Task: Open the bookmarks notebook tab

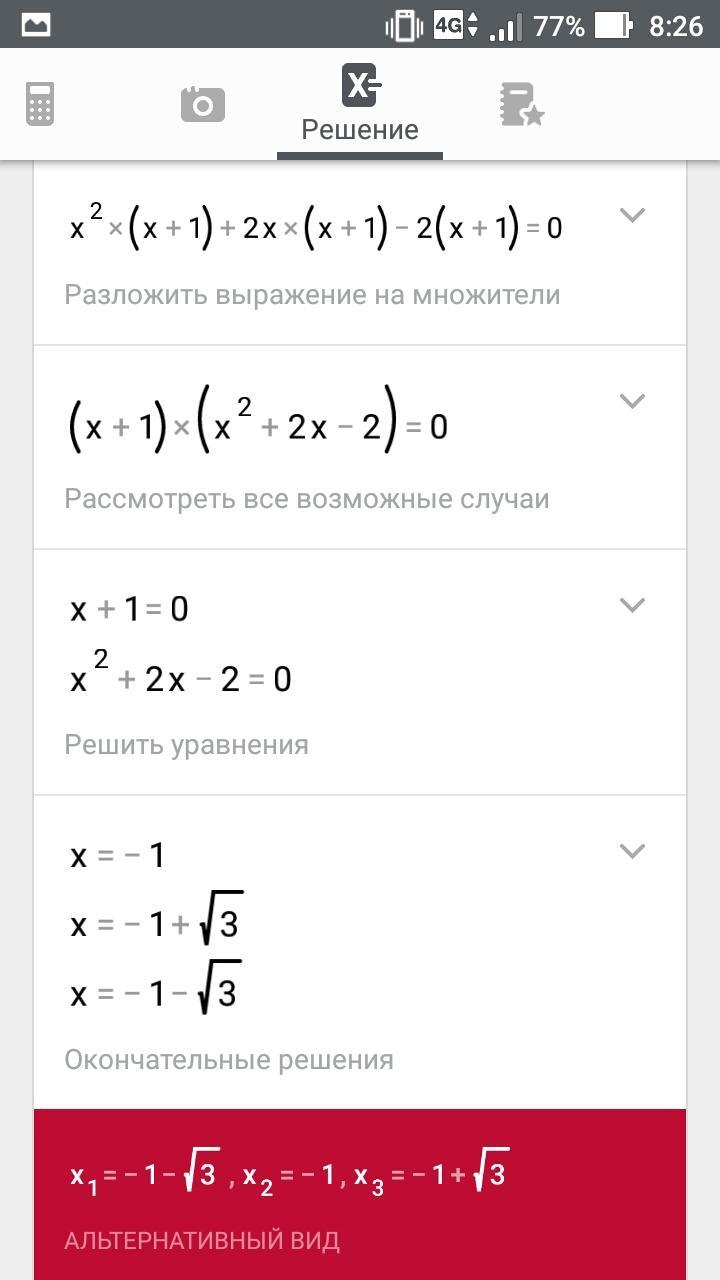Action: point(521,104)
